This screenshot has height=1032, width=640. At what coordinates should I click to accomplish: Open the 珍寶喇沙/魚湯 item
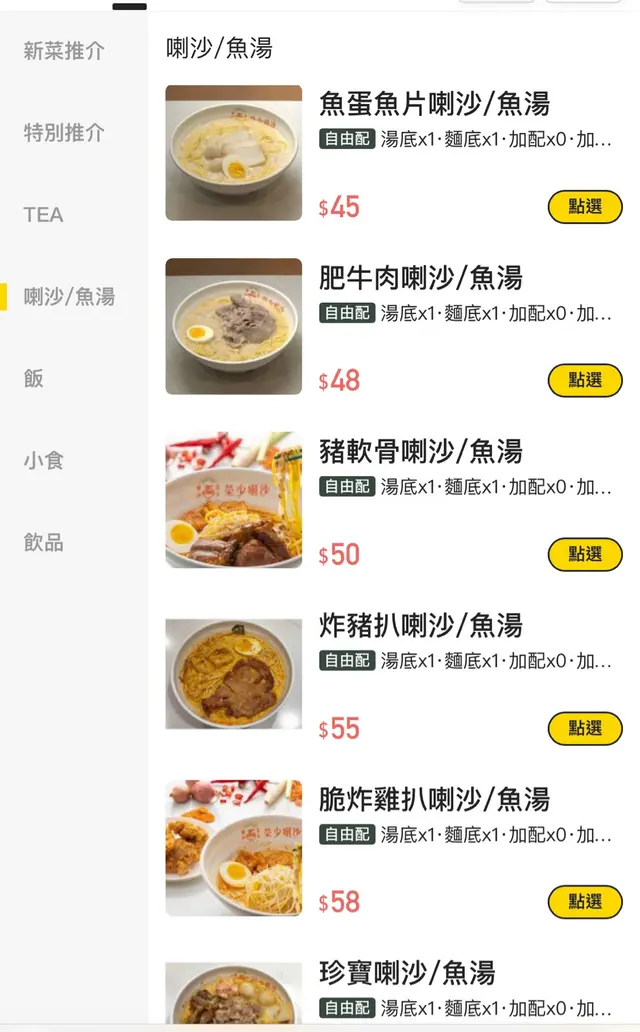point(407,973)
